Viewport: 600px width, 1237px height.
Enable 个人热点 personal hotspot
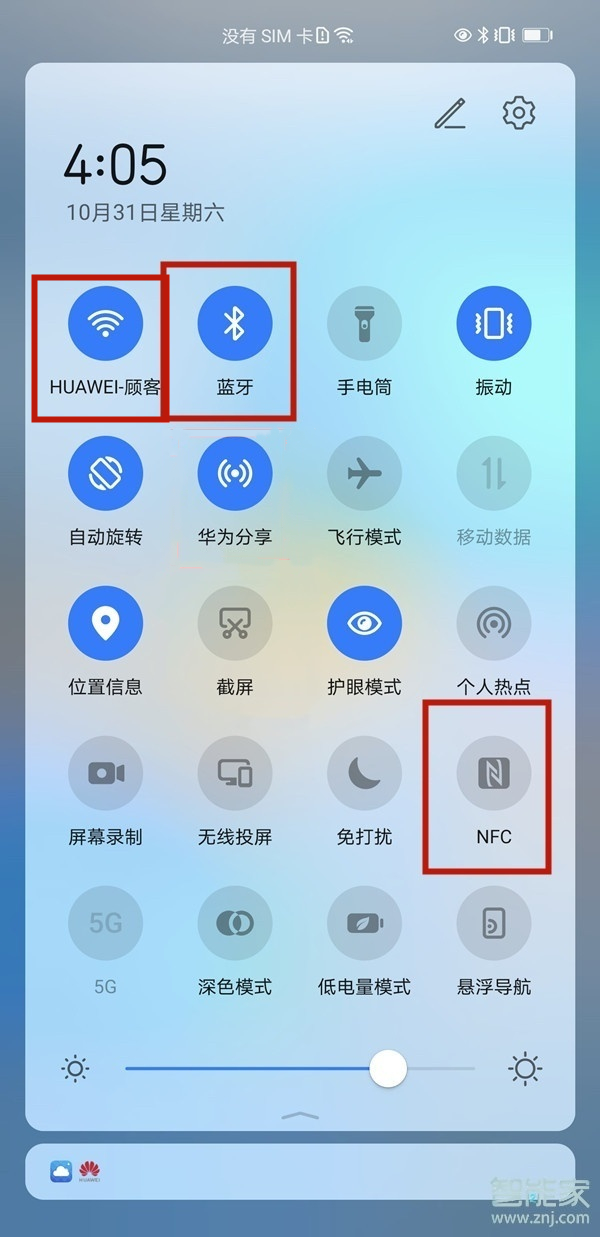[x=494, y=623]
